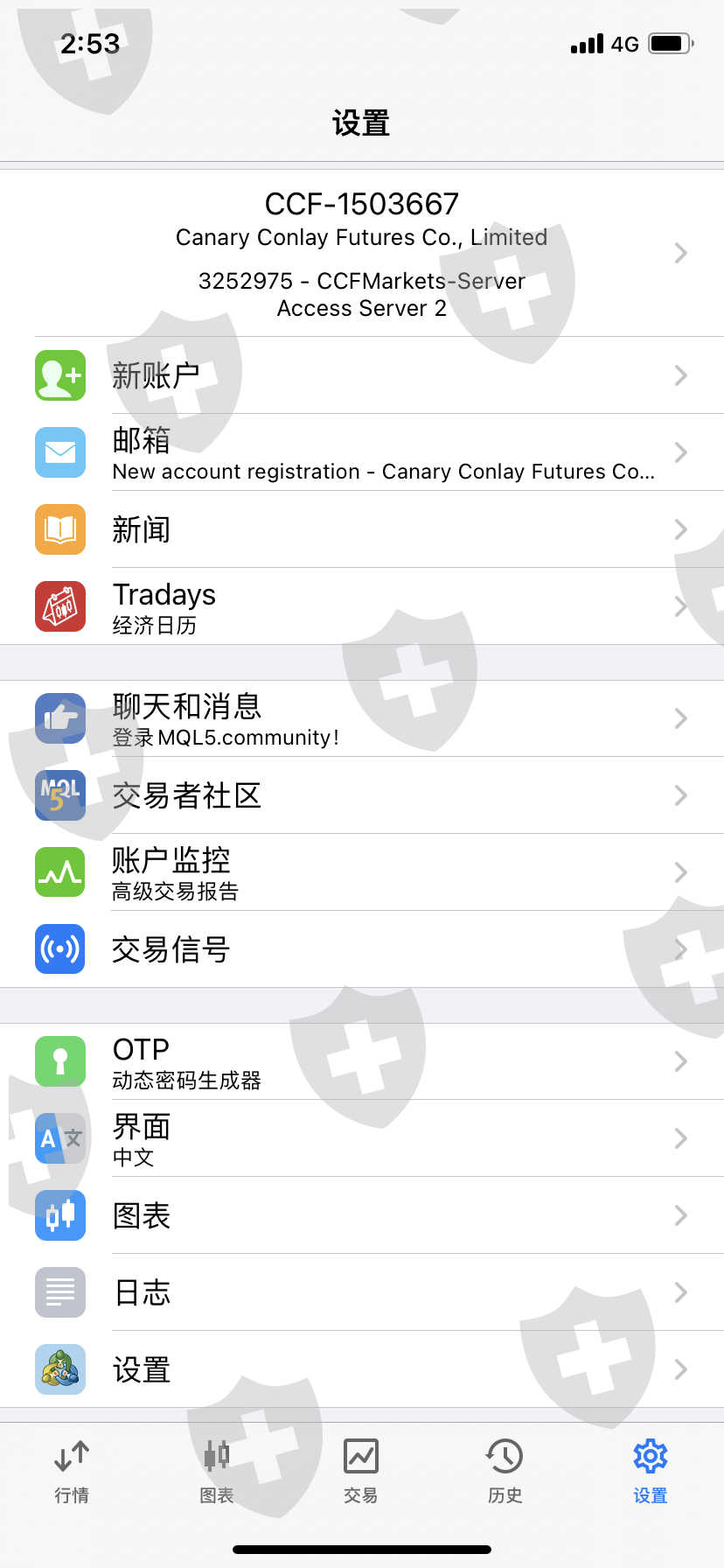
Task: Select the 设置 bottom tab
Action: [x=651, y=1471]
